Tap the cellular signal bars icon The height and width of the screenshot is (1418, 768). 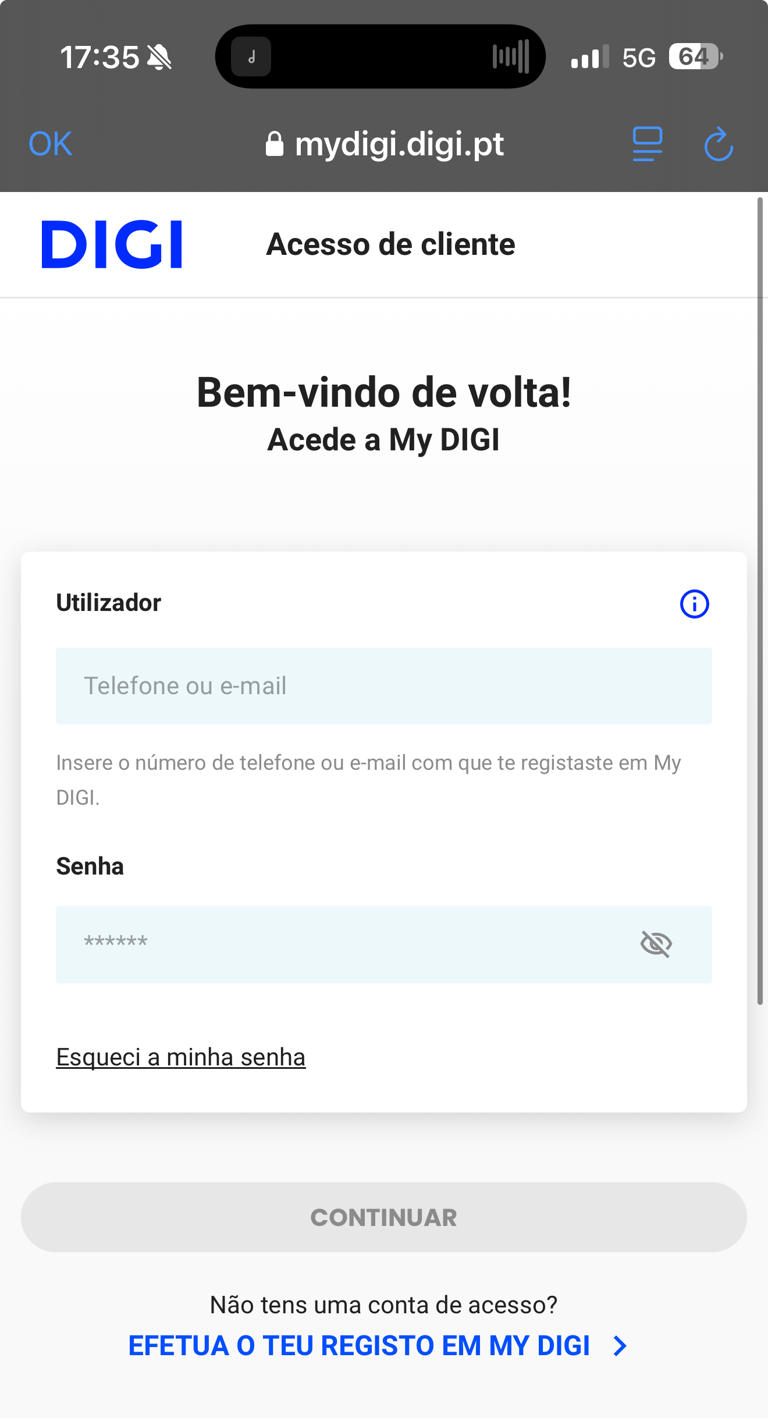pos(590,56)
